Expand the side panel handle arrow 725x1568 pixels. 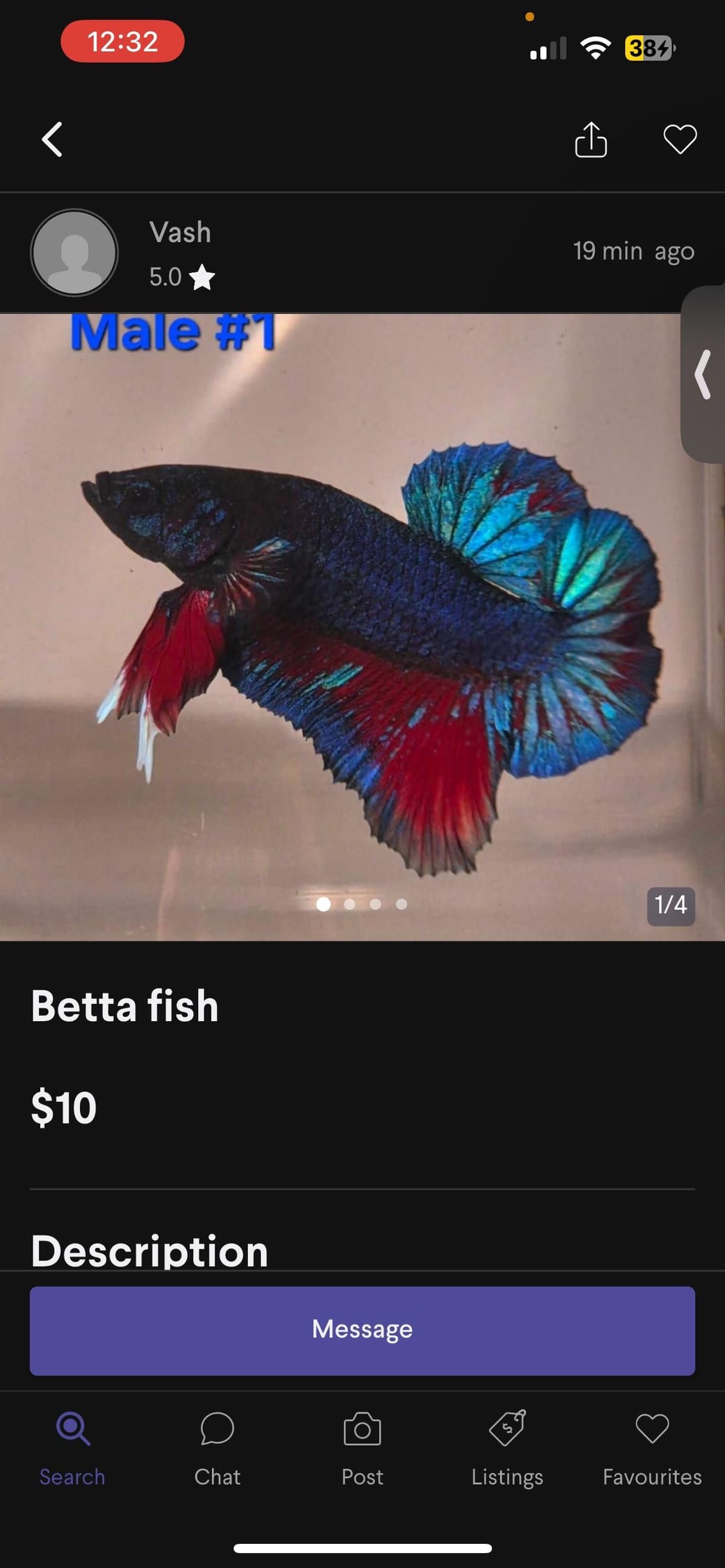click(x=704, y=374)
